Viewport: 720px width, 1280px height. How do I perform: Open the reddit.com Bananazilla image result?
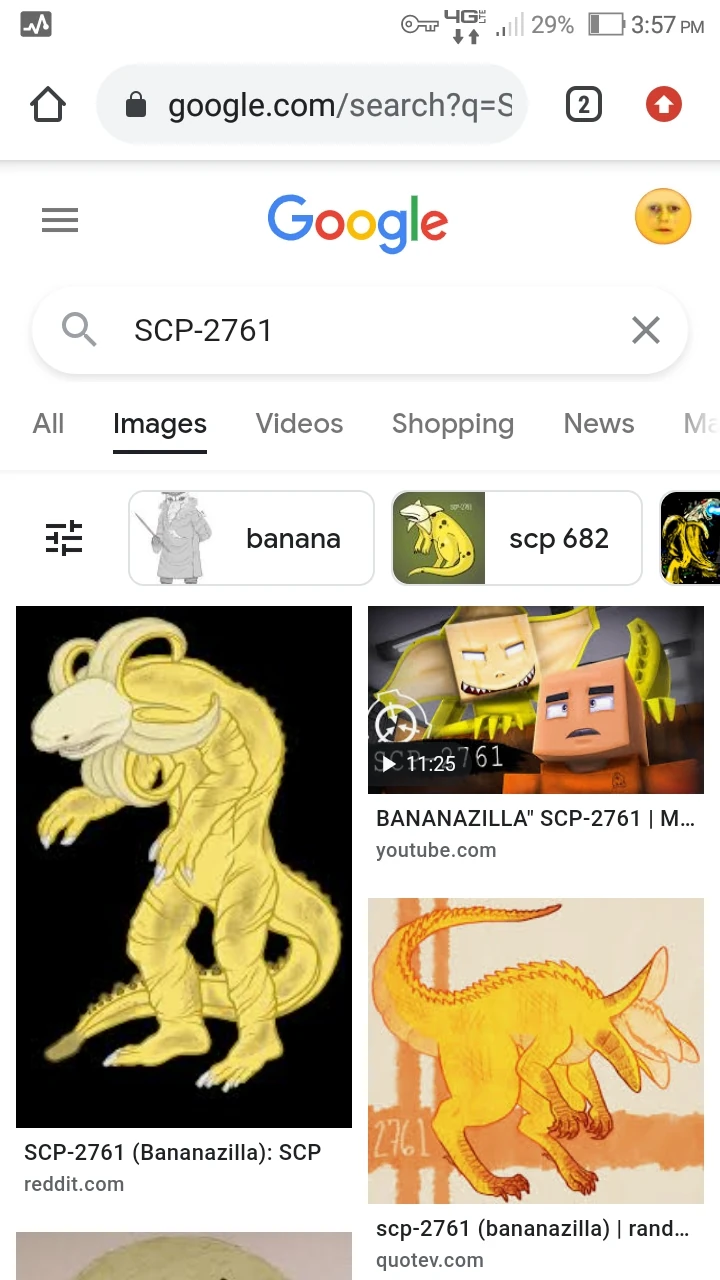click(184, 866)
